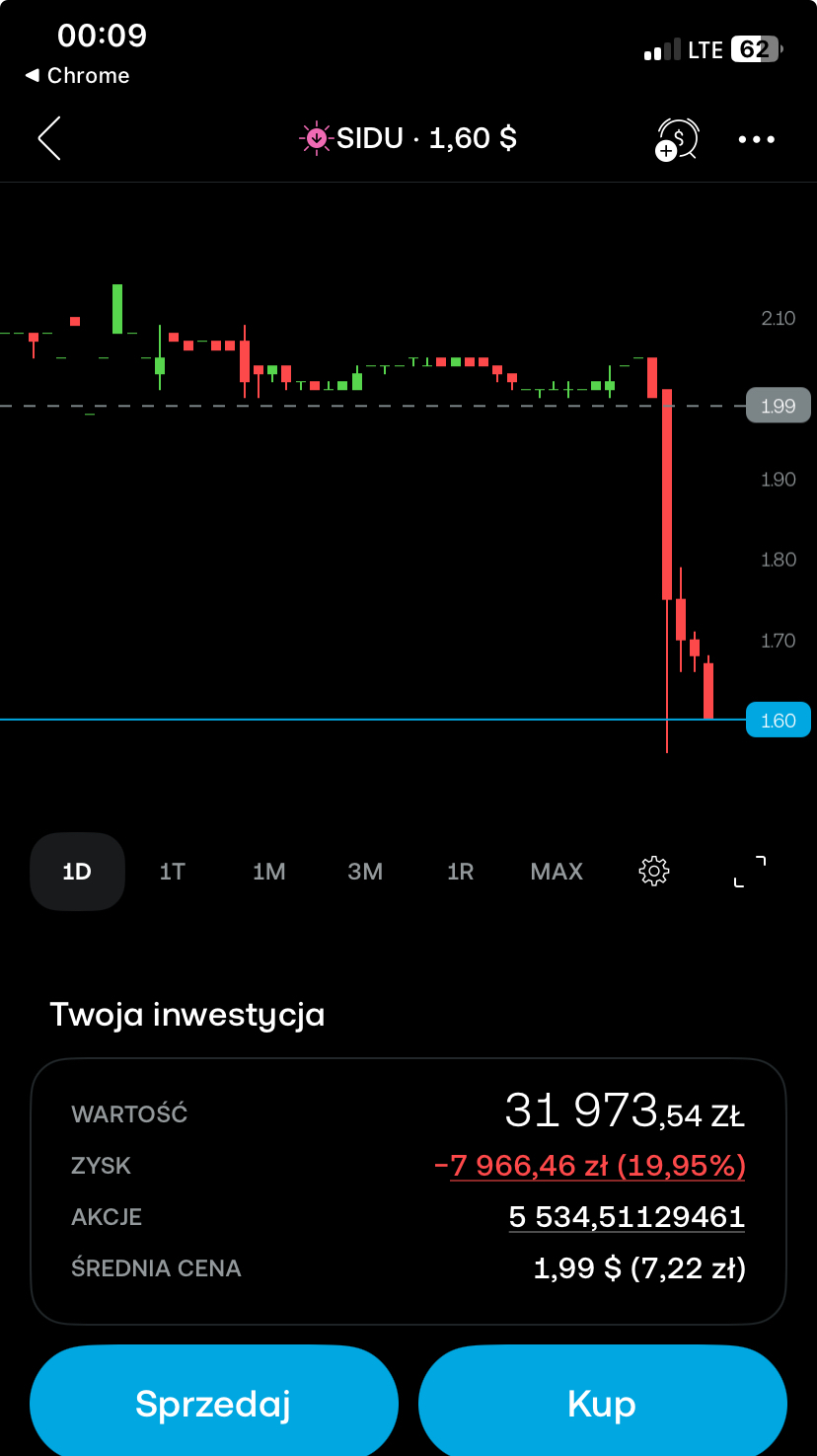The image size is (817, 1456).
Task: Expand chart to fullscreen
Action: point(750,872)
